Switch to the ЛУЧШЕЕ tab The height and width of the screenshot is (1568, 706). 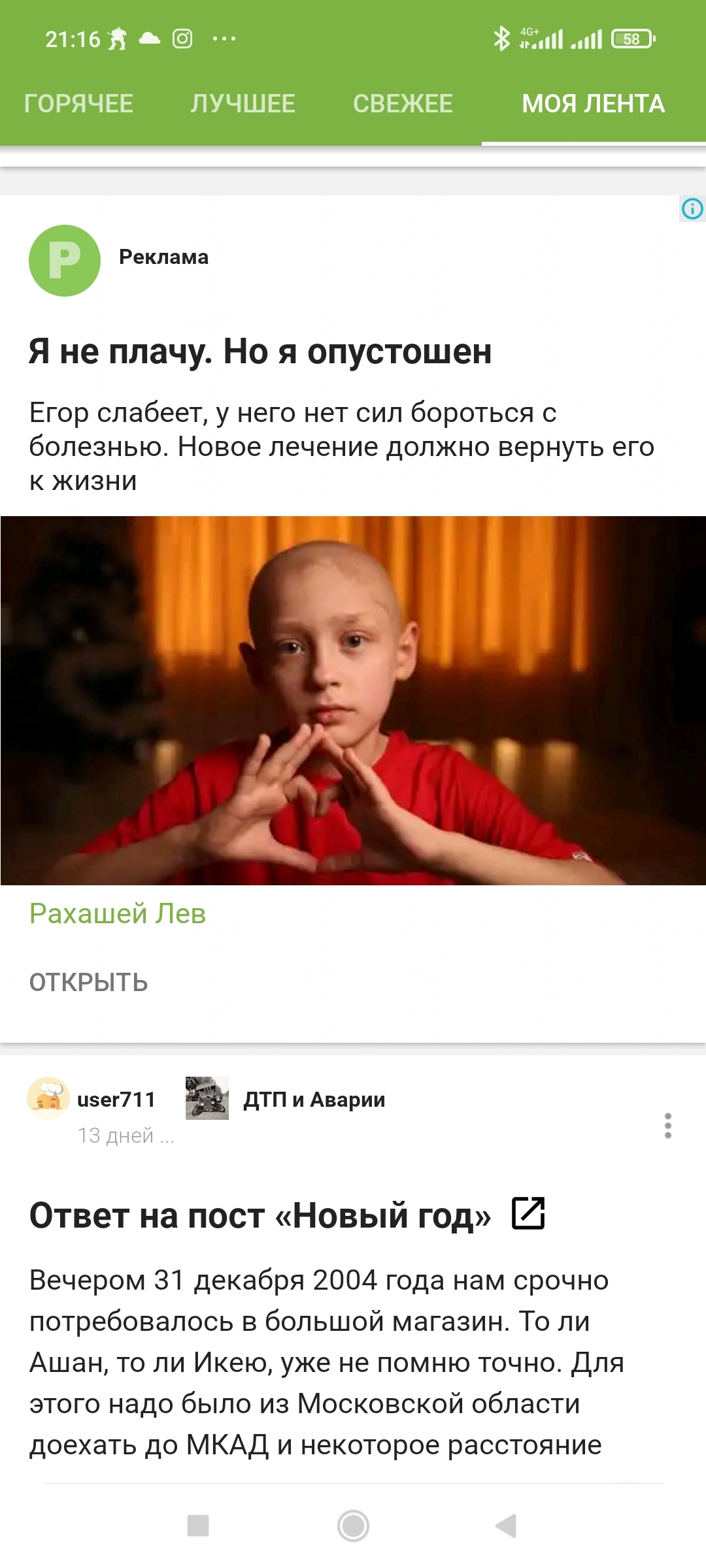point(243,104)
